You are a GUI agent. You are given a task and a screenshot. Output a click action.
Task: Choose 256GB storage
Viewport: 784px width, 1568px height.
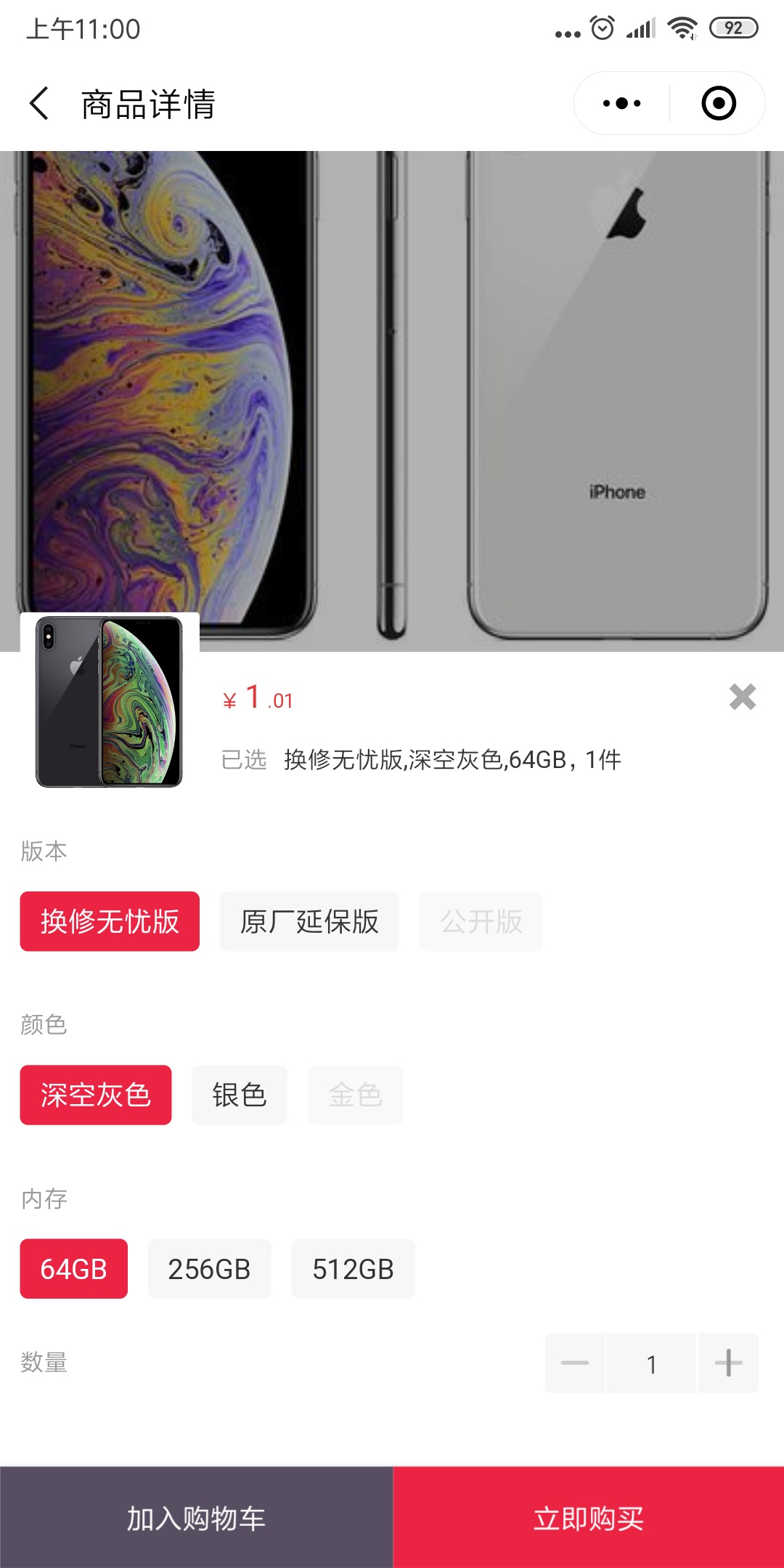[209, 1269]
